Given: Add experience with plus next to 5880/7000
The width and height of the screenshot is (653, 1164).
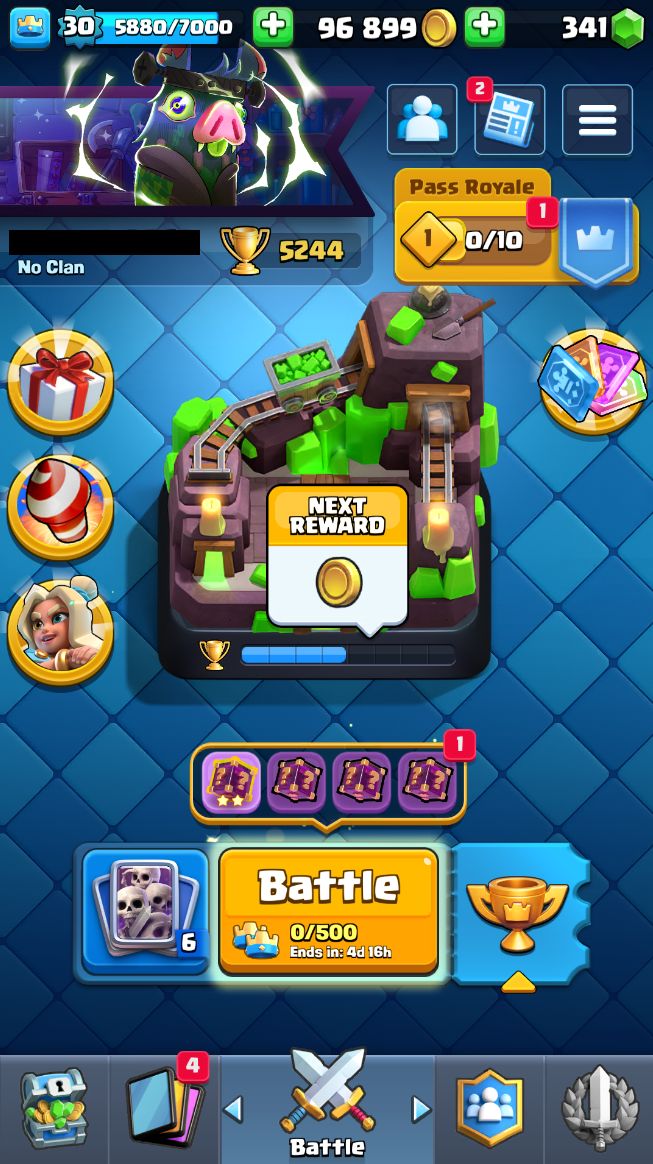Looking at the screenshot, I should click(x=273, y=27).
